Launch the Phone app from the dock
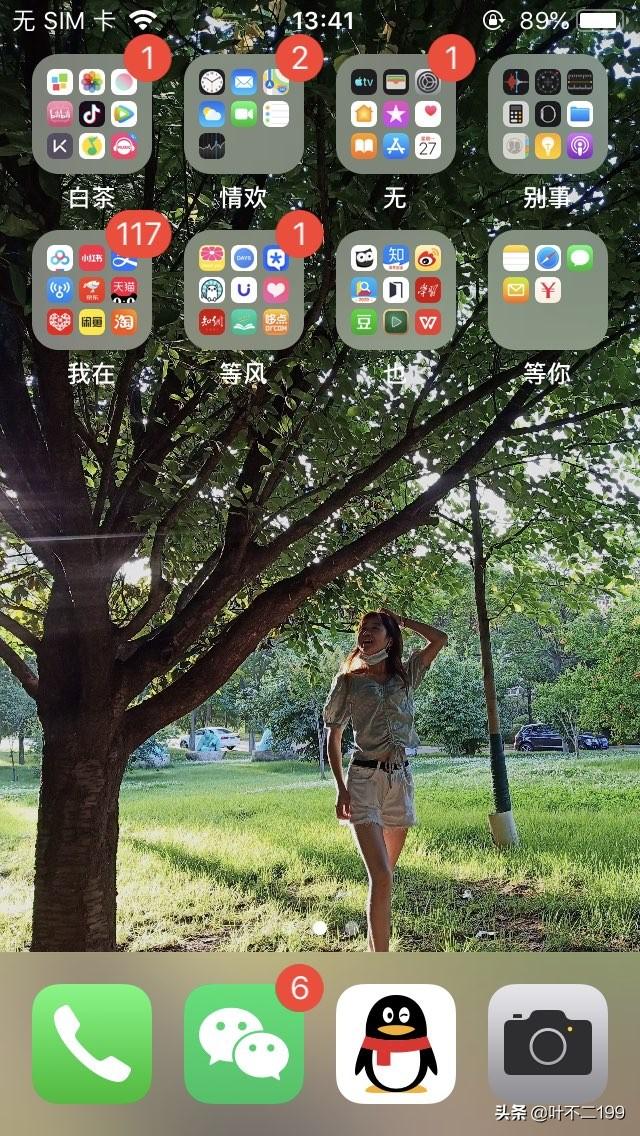 92,1043
